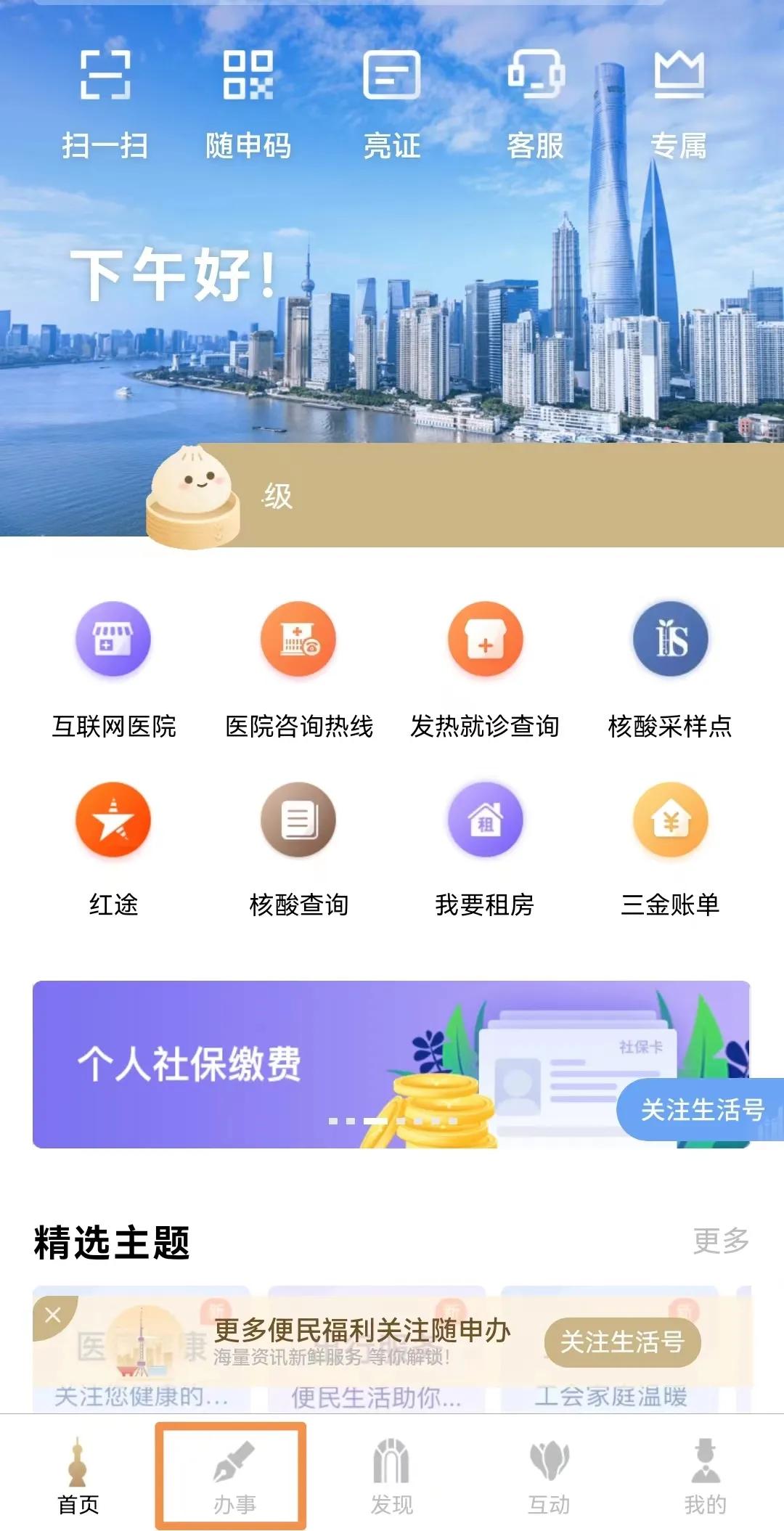The width and height of the screenshot is (784, 1531).
Task: Open the 红途 service
Action: (x=113, y=849)
